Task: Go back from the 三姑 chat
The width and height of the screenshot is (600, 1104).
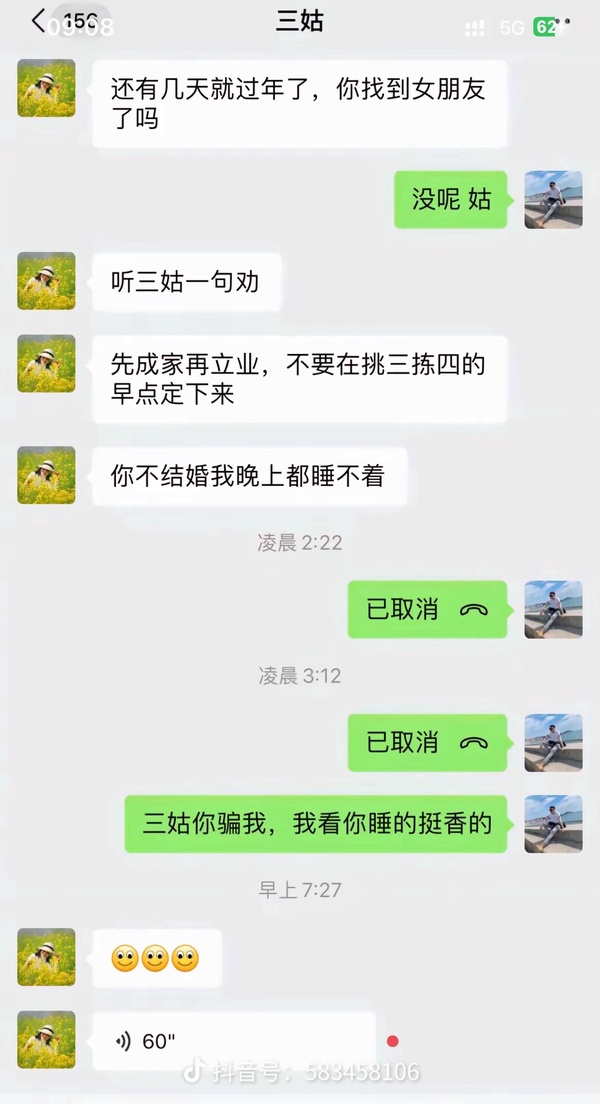Action: tap(38, 21)
